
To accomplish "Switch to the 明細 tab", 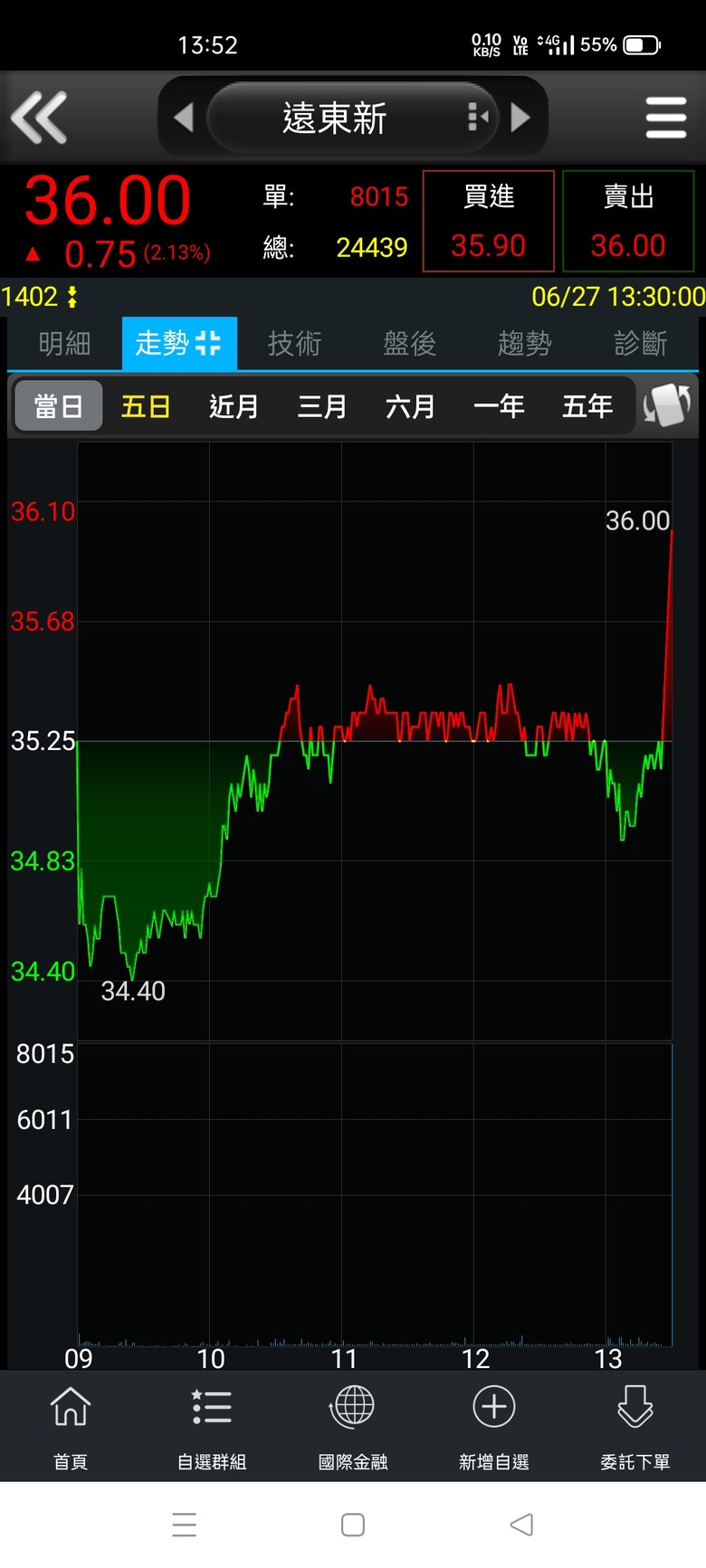I will coord(64,344).
